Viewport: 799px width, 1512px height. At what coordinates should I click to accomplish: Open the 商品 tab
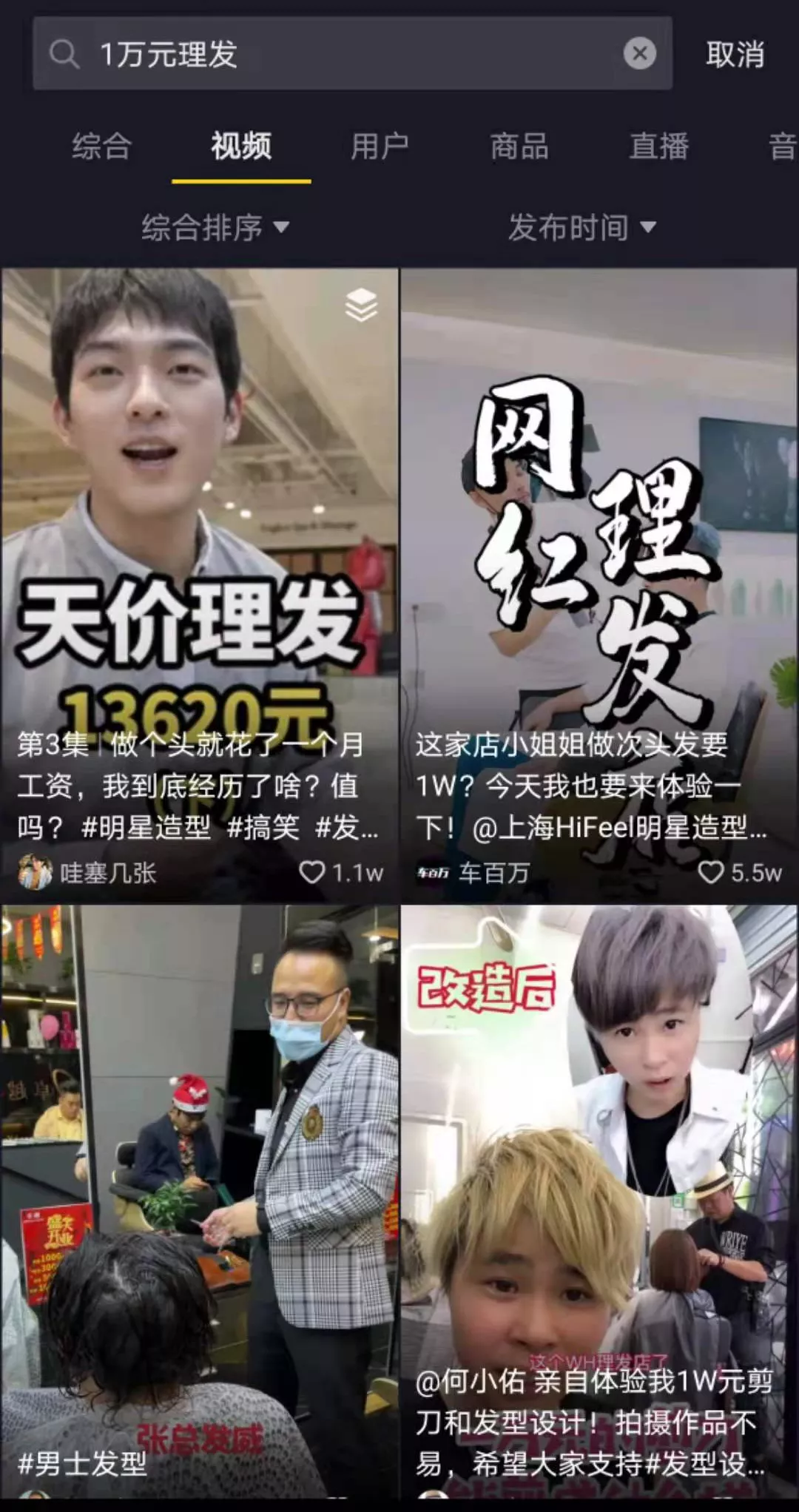[x=519, y=146]
